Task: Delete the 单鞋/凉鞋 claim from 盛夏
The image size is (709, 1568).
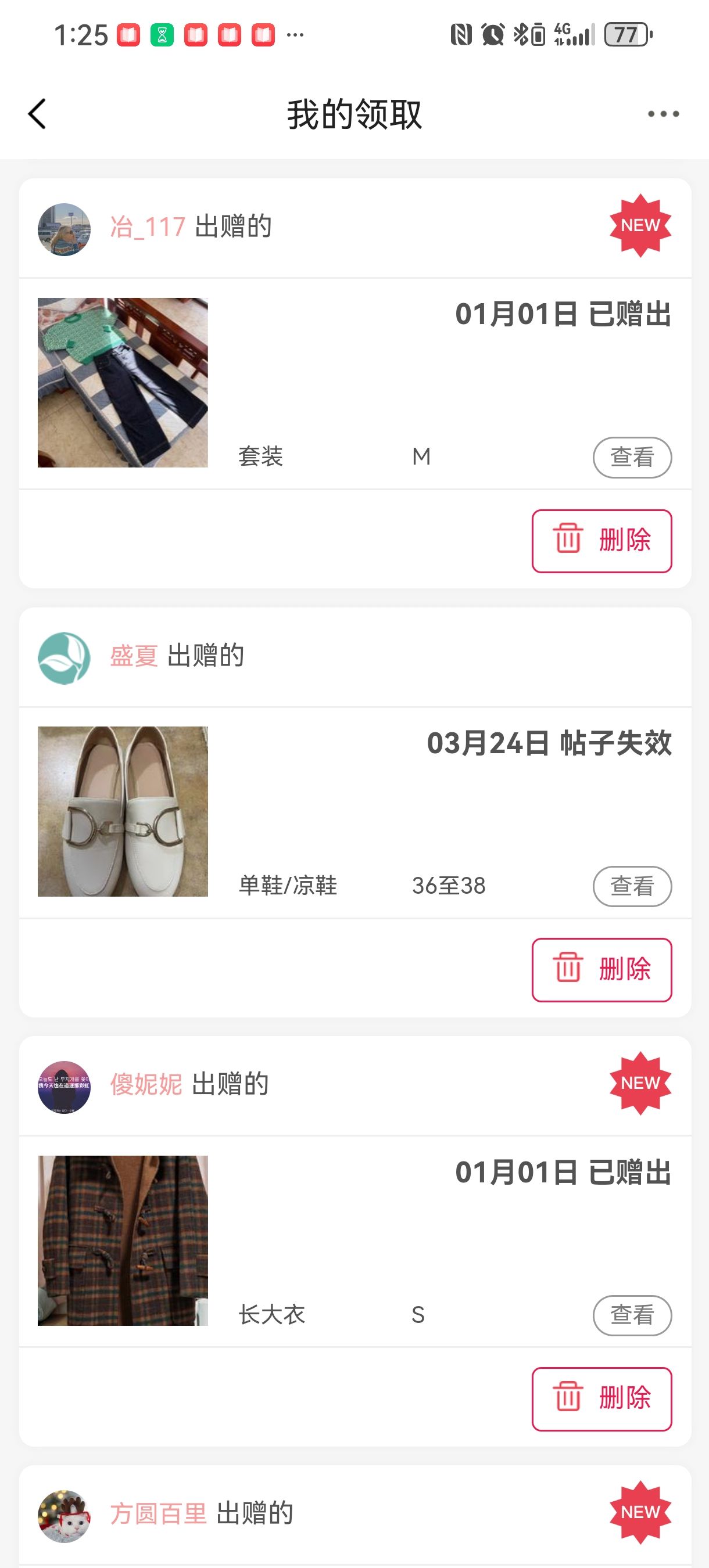Action: coord(602,970)
